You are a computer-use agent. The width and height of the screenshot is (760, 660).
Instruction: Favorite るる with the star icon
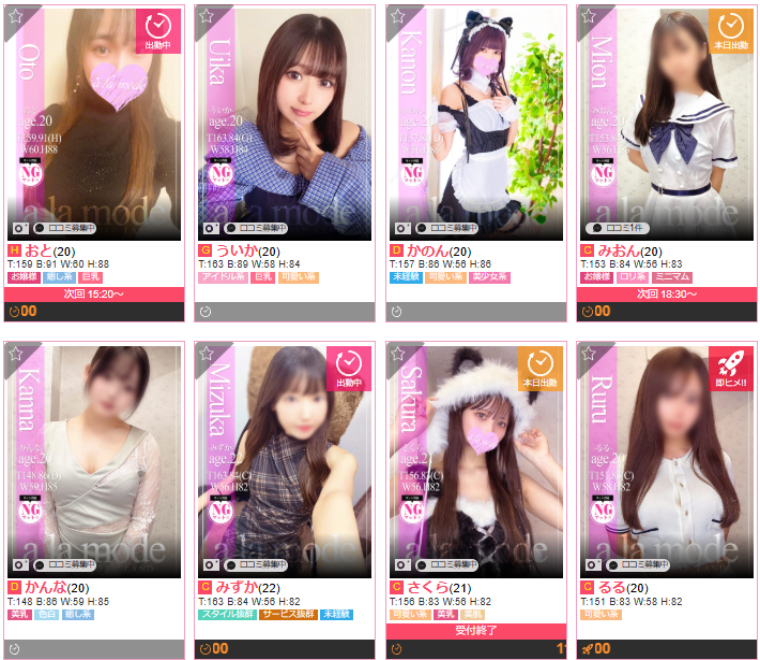tap(586, 353)
